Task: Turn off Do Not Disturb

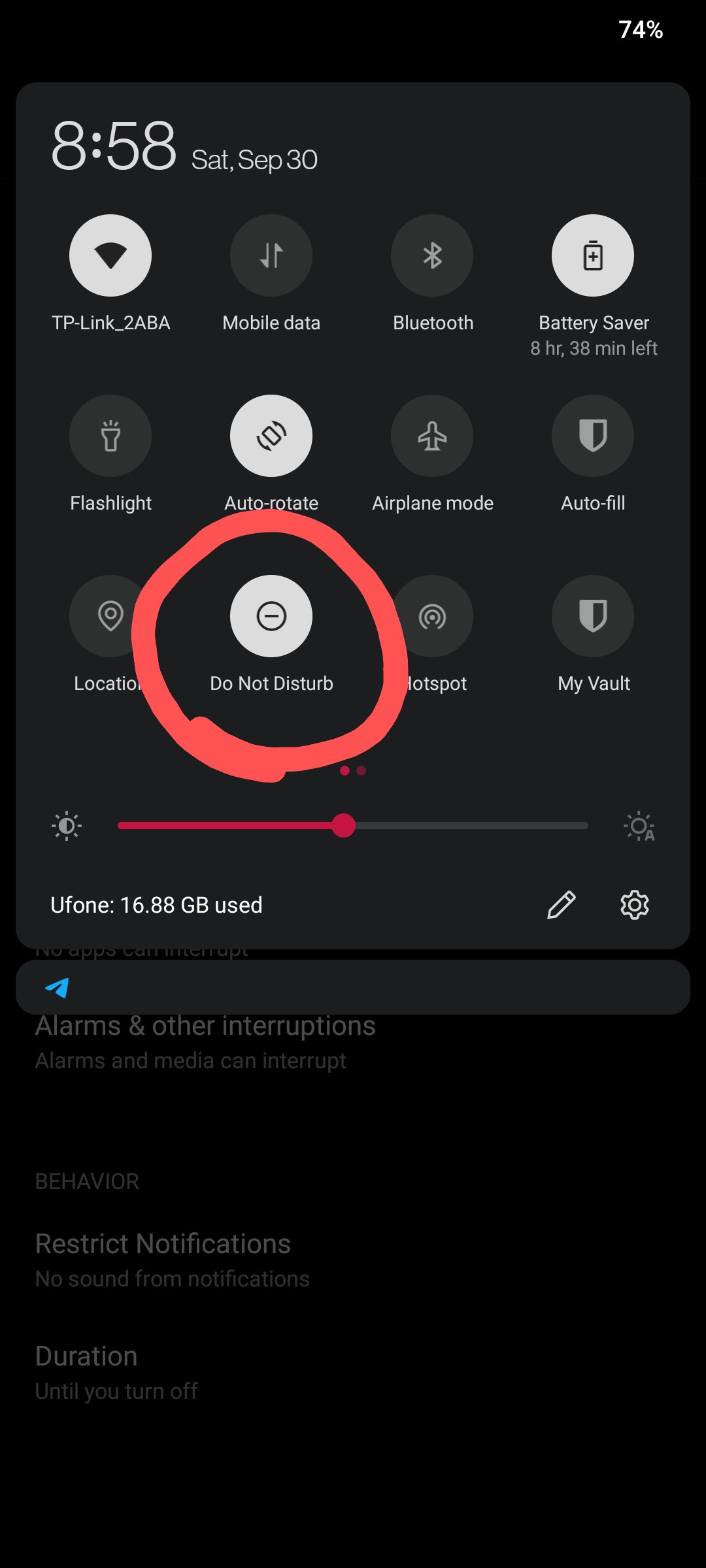Action: 271,616
